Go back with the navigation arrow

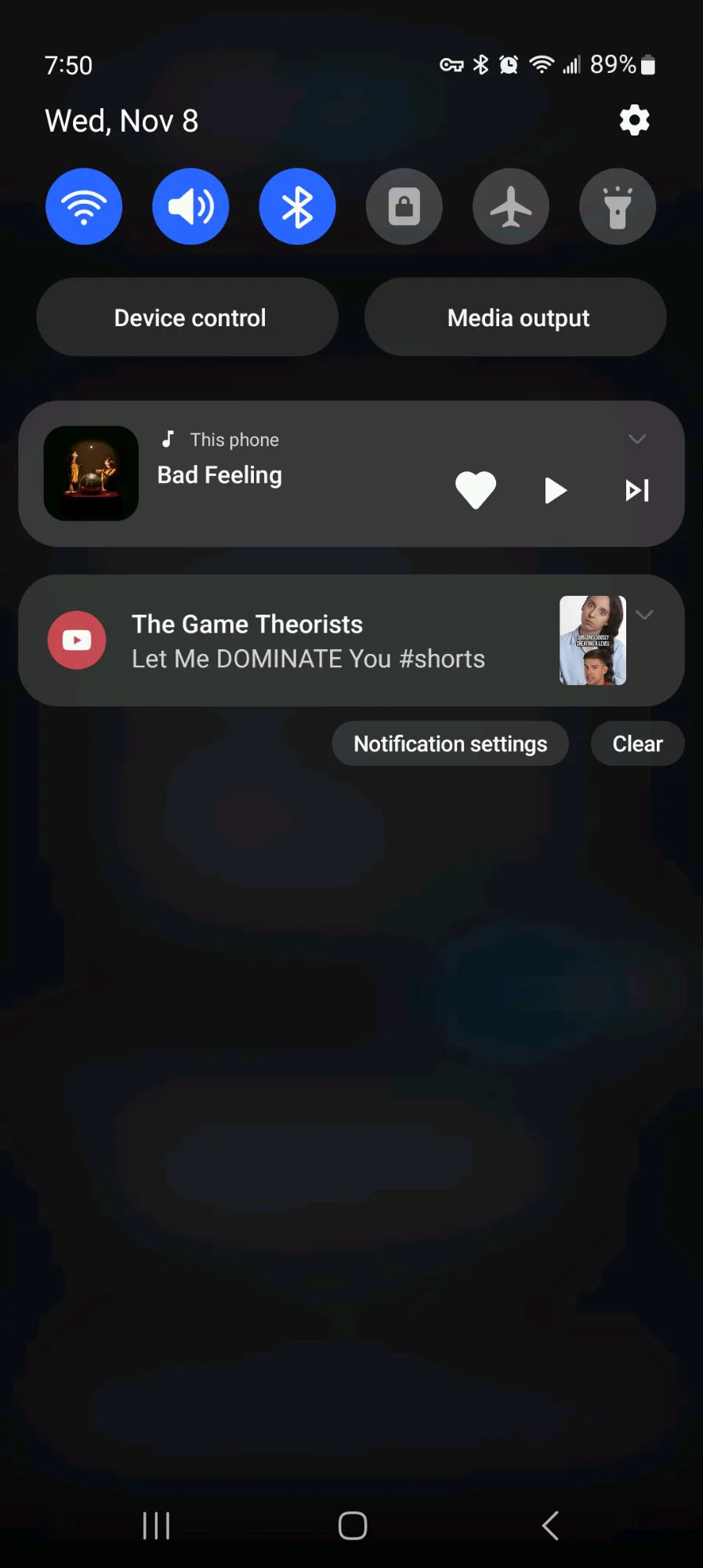[x=550, y=1526]
